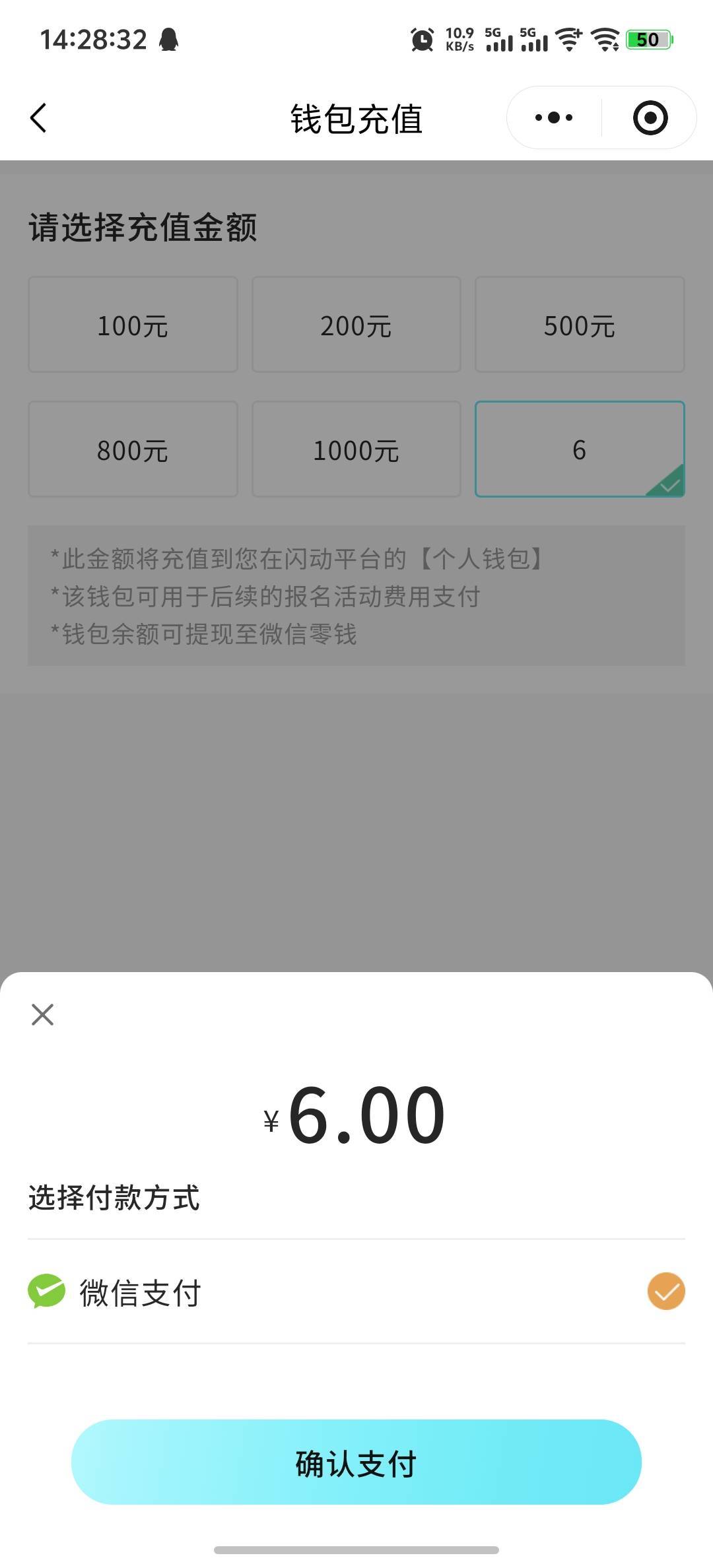Close the mini program with the circle icon
Image resolution: width=713 pixels, height=1568 pixels.
tap(650, 118)
